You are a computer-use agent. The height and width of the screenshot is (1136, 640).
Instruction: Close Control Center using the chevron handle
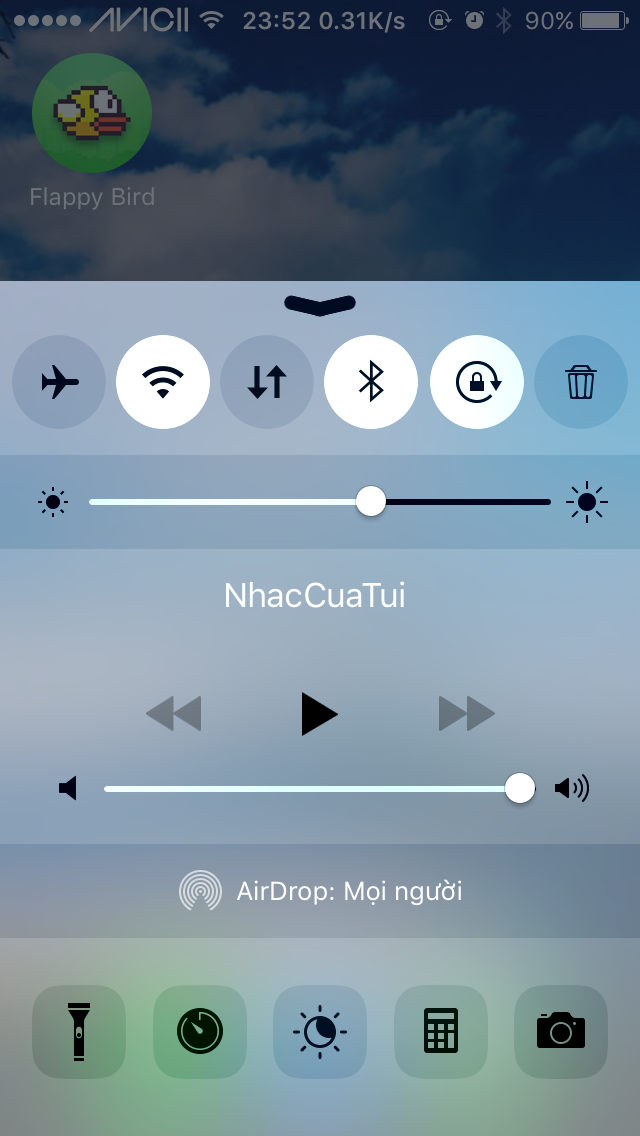(x=320, y=305)
